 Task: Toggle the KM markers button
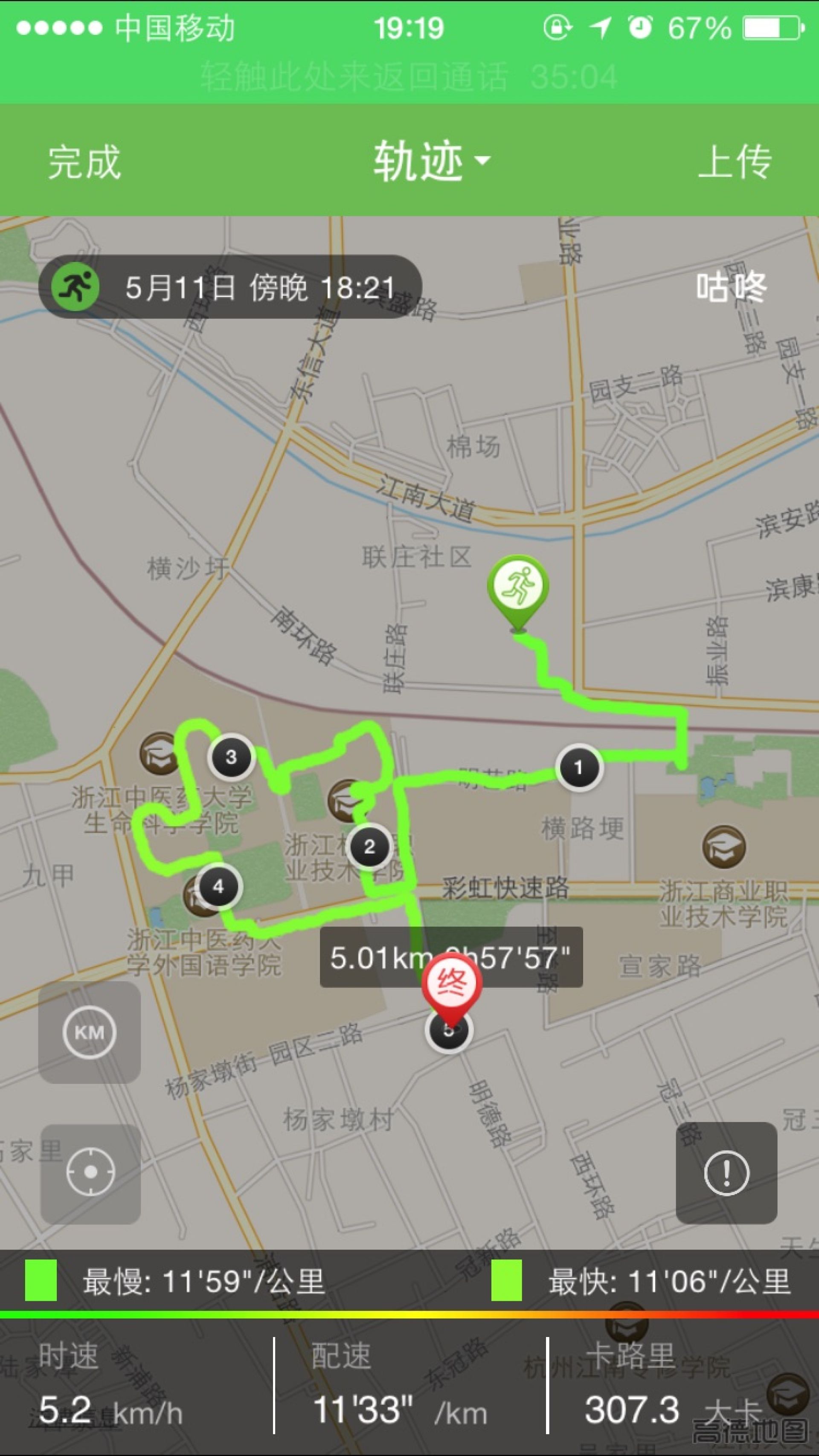pos(90,1033)
